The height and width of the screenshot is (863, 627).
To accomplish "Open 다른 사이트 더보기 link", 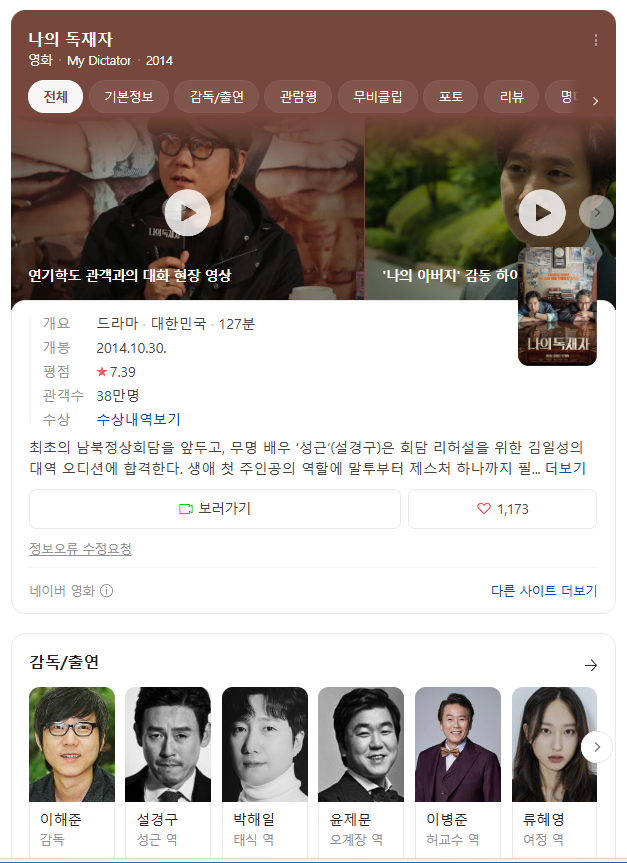I will (543, 591).
